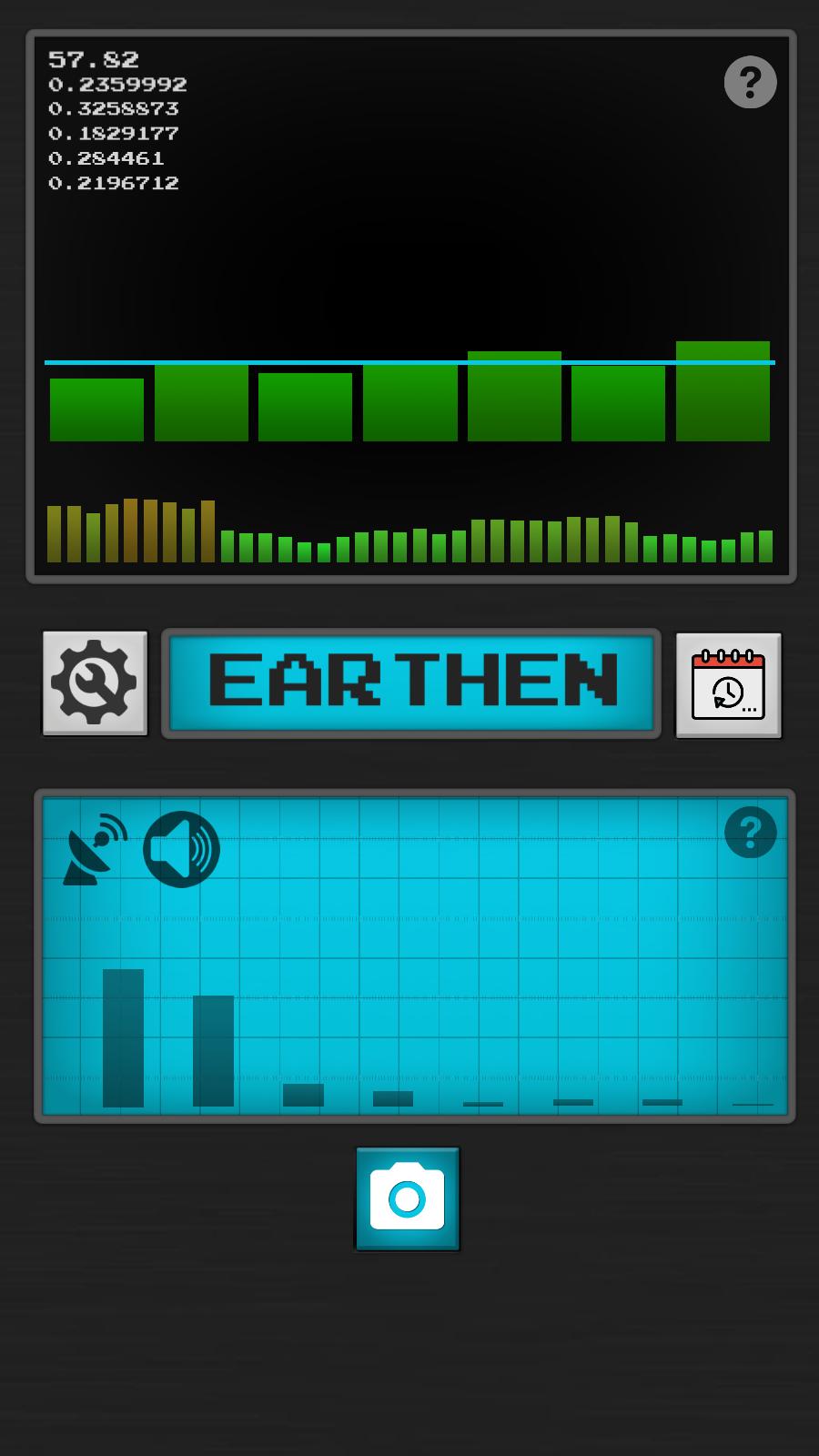This screenshot has height=1456, width=819.
Task: Tap the satellite dish radar icon
Action: click(x=95, y=849)
